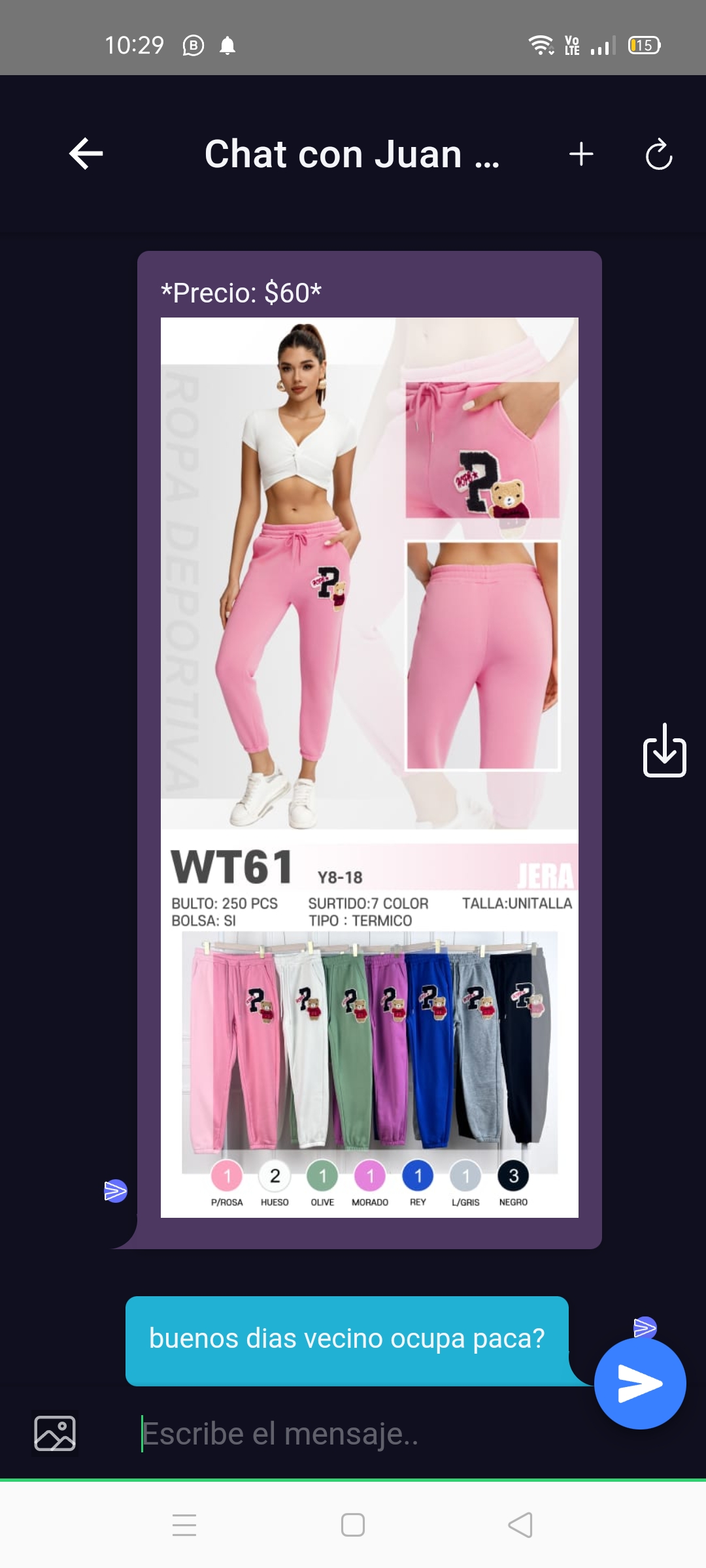This screenshot has height=1568, width=706.
Task: Open the WT61 pants catalog image
Action: (x=369, y=767)
